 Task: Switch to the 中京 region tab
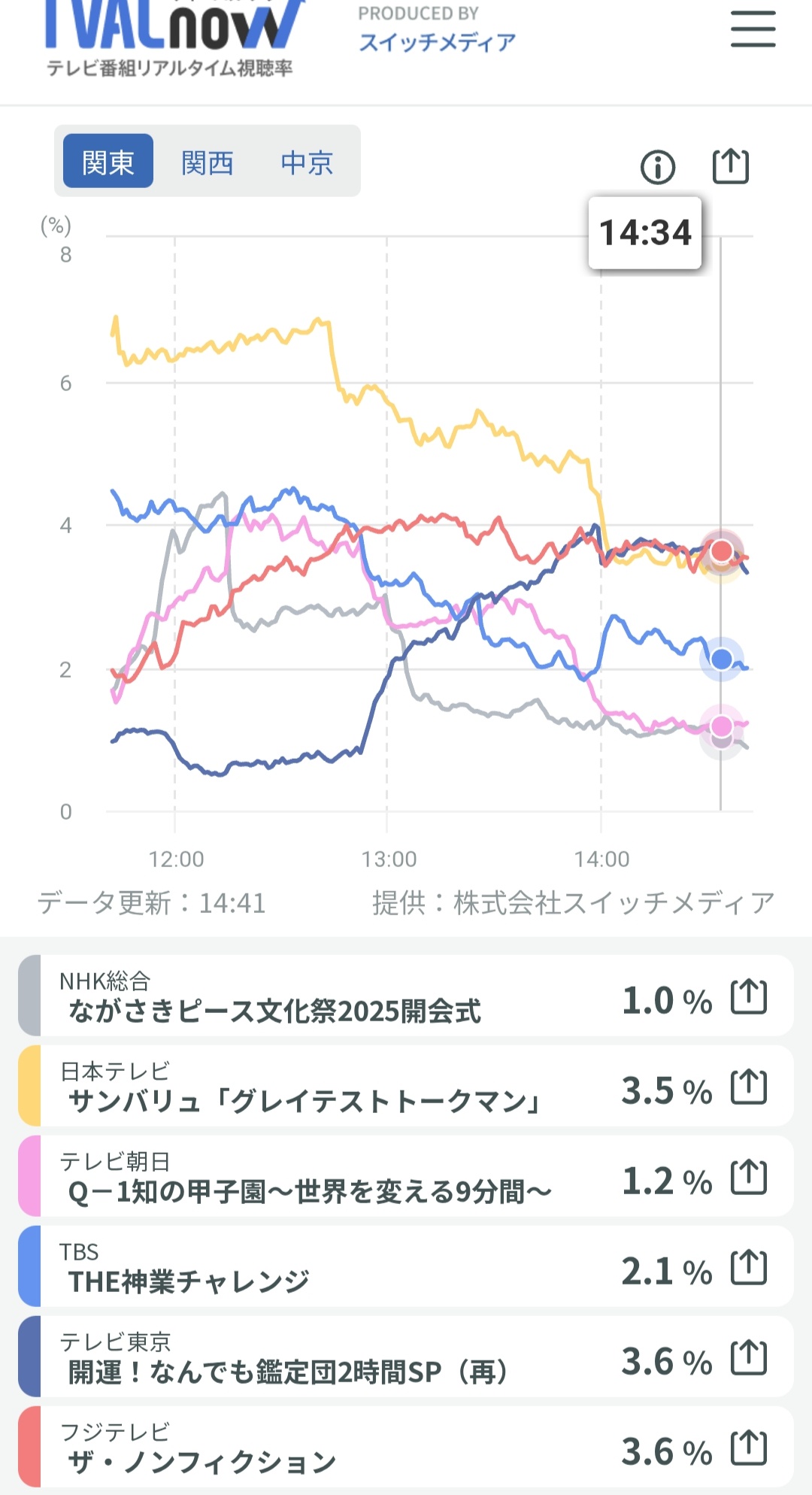pos(307,162)
